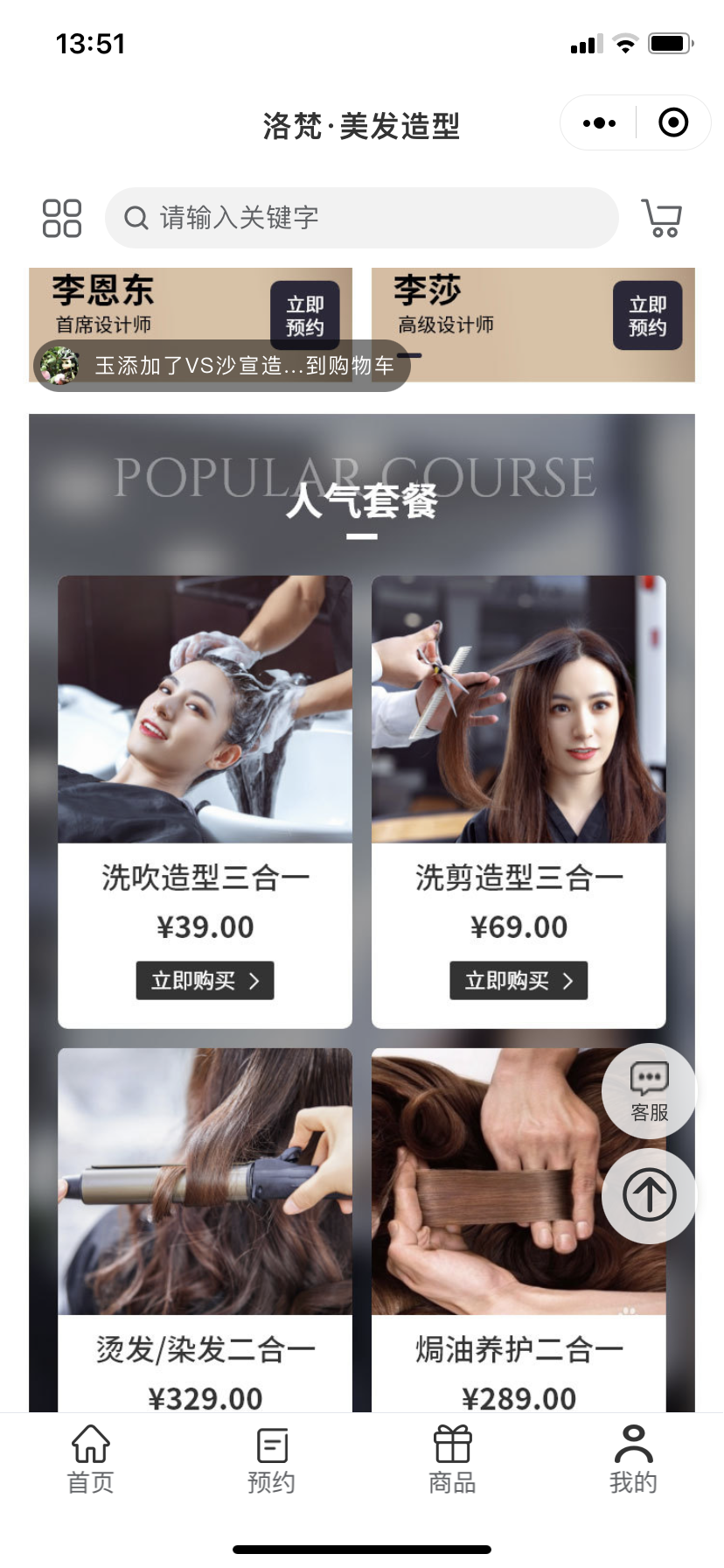The width and height of the screenshot is (724, 1568).
Task: Jump back to top with the arrow button
Action: pos(649,1195)
